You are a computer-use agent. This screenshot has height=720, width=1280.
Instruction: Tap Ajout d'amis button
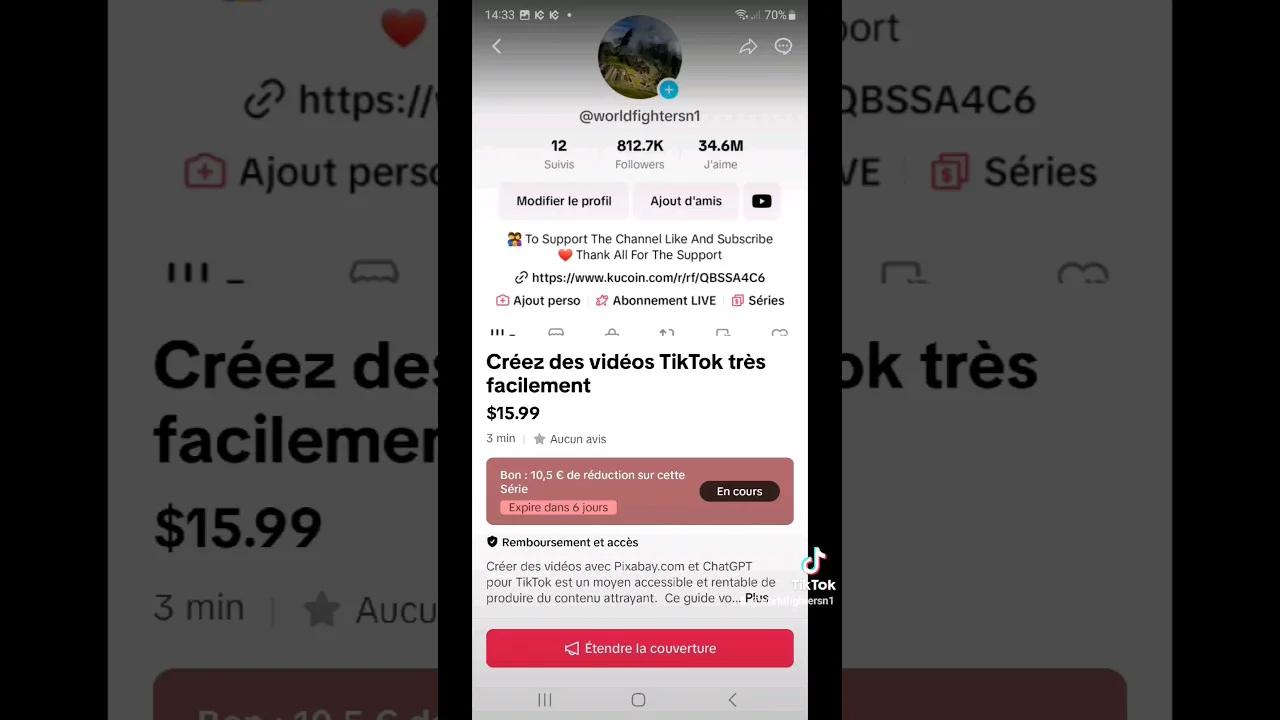coord(686,201)
